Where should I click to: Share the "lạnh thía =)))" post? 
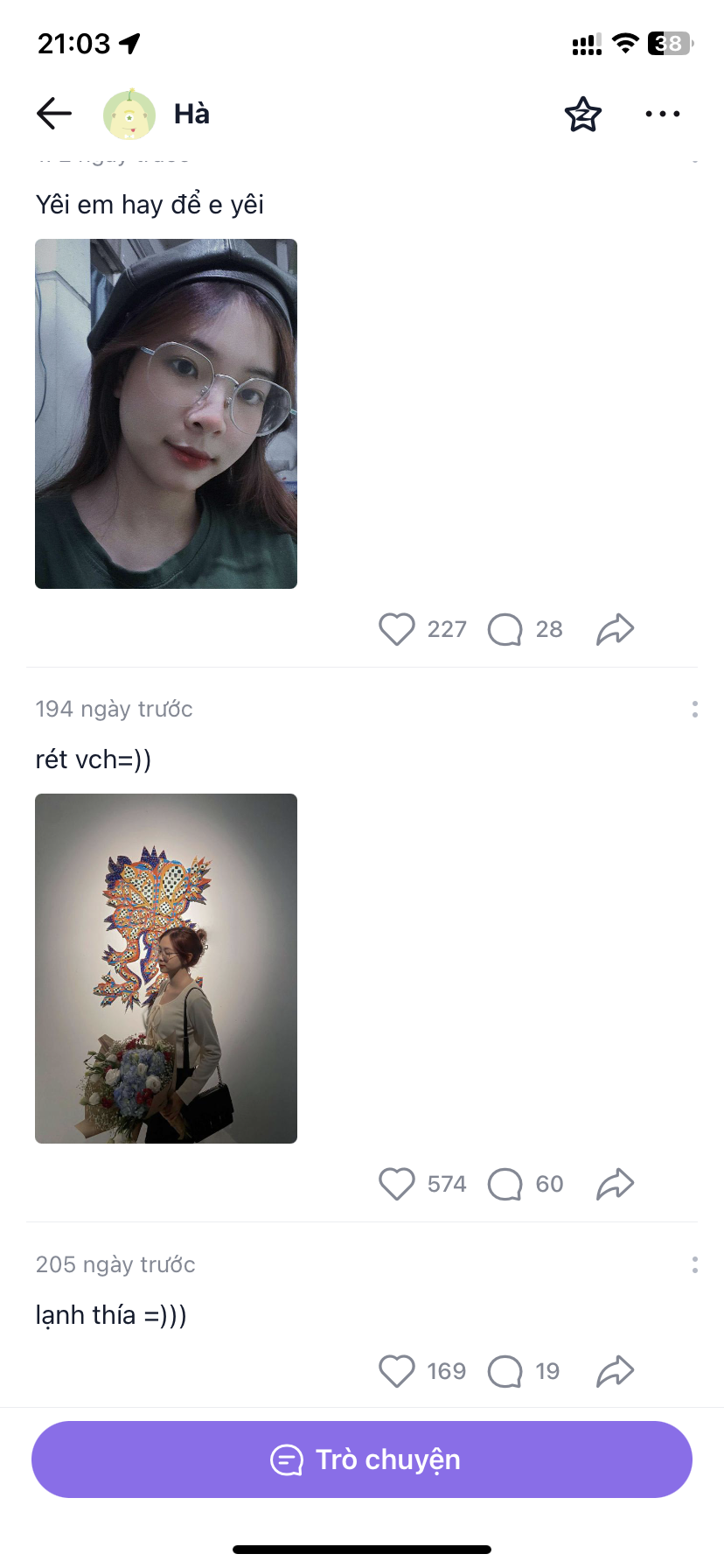615,1371
